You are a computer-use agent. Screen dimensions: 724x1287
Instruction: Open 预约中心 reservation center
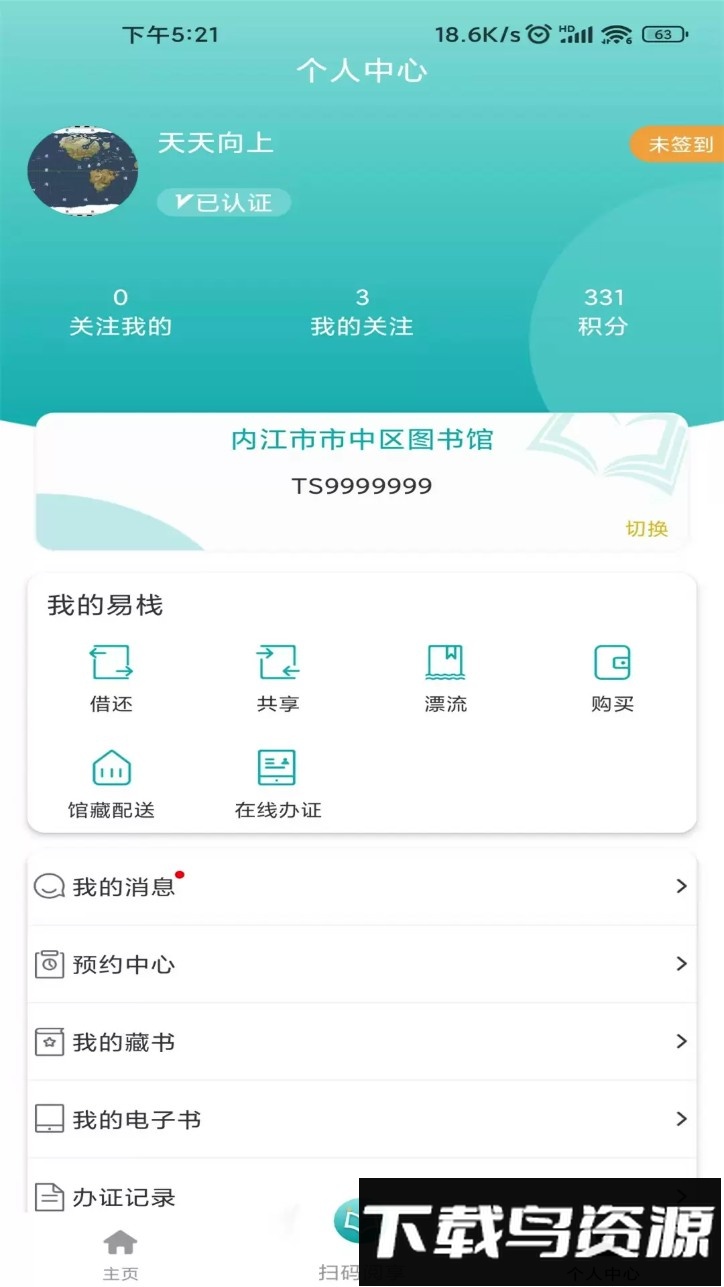click(x=361, y=964)
